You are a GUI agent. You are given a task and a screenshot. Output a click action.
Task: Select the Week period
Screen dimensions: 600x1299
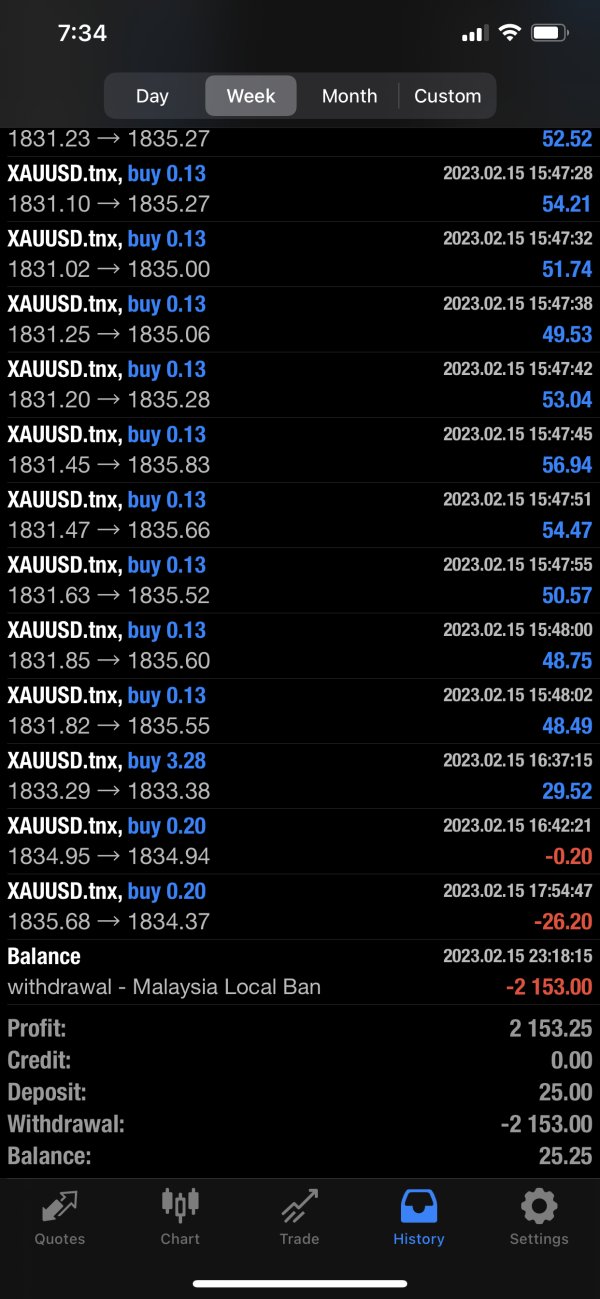[x=251, y=96]
